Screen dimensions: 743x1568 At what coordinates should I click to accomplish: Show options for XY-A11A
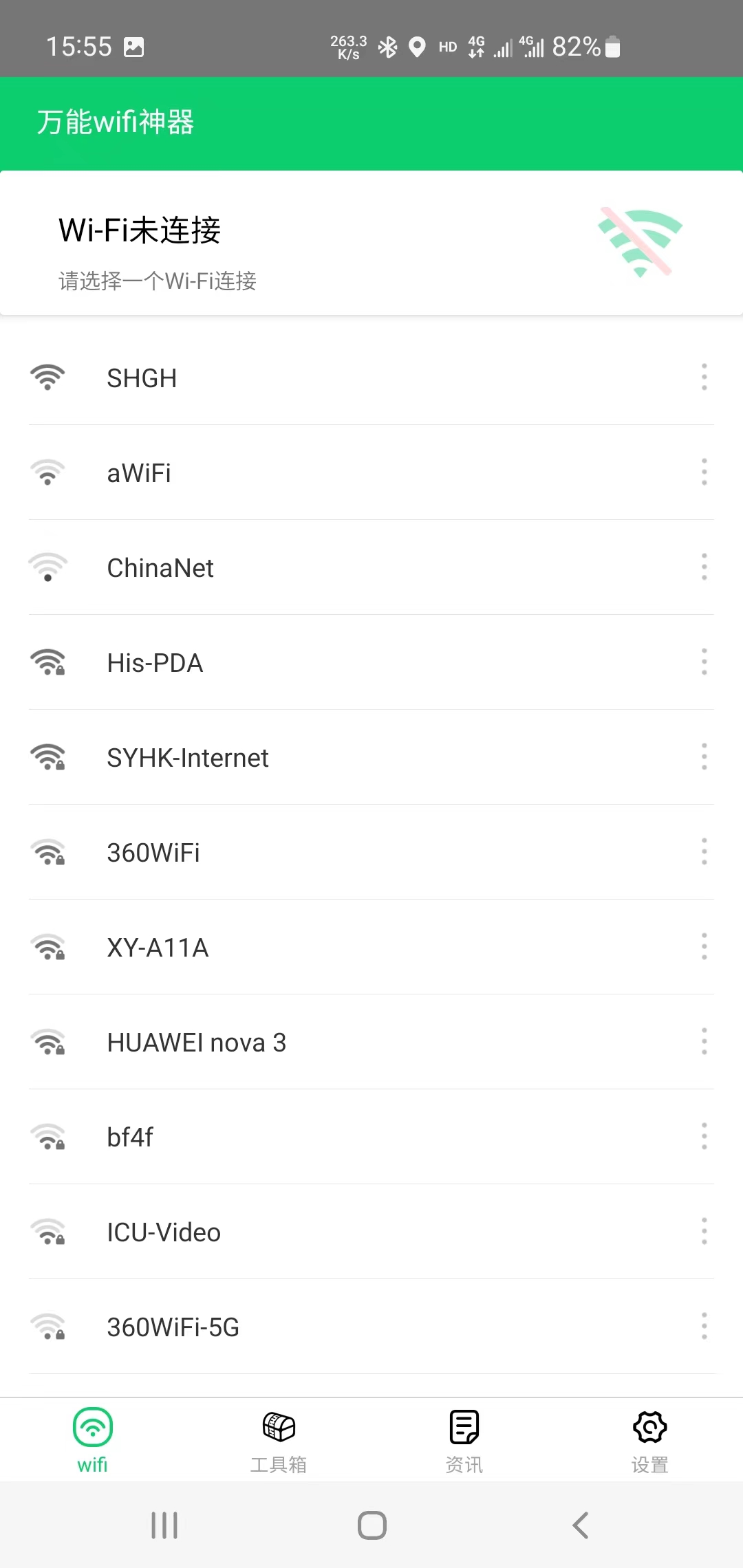click(x=704, y=947)
